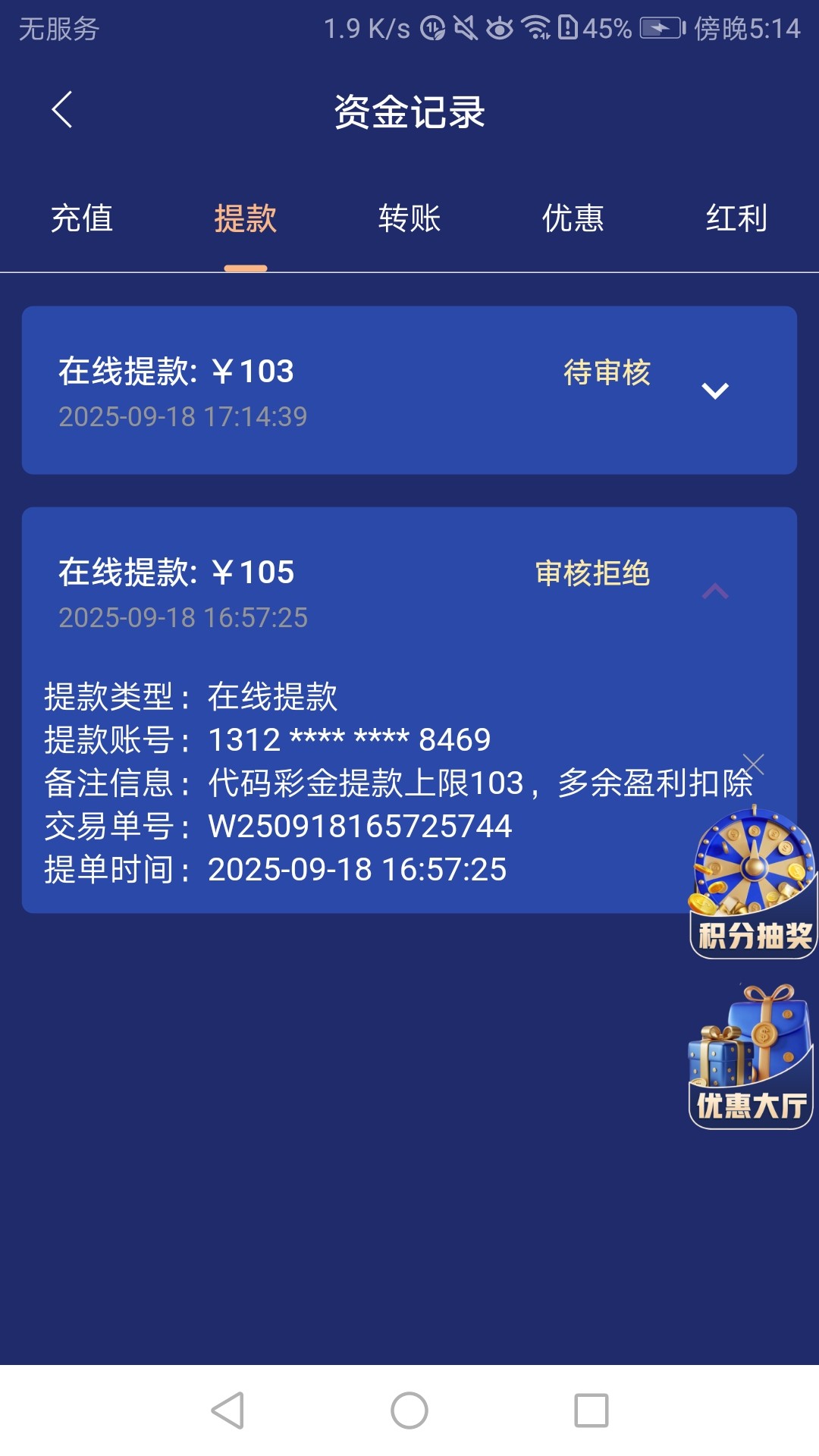
Task: Dismiss the floating 积分抽奖 widget
Action: (753, 764)
